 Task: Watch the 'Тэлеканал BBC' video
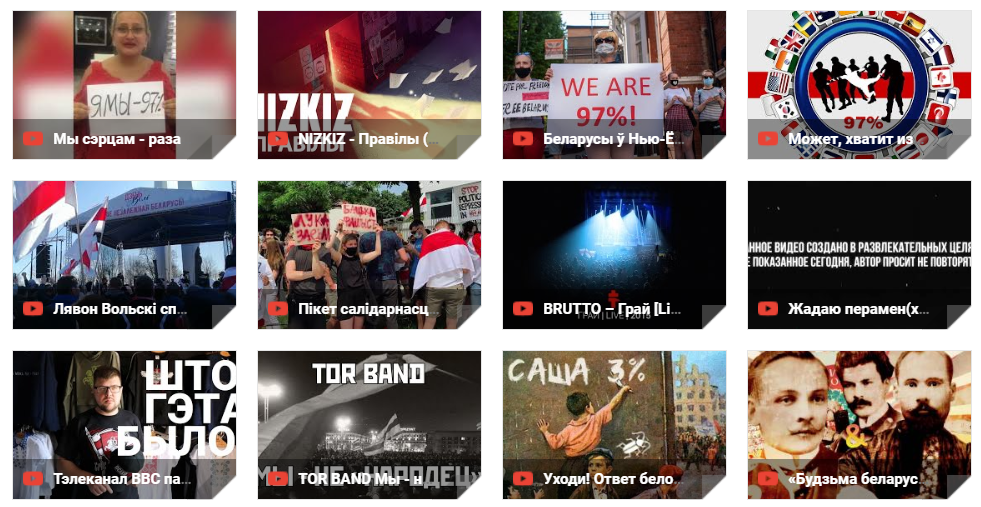click(x=124, y=425)
